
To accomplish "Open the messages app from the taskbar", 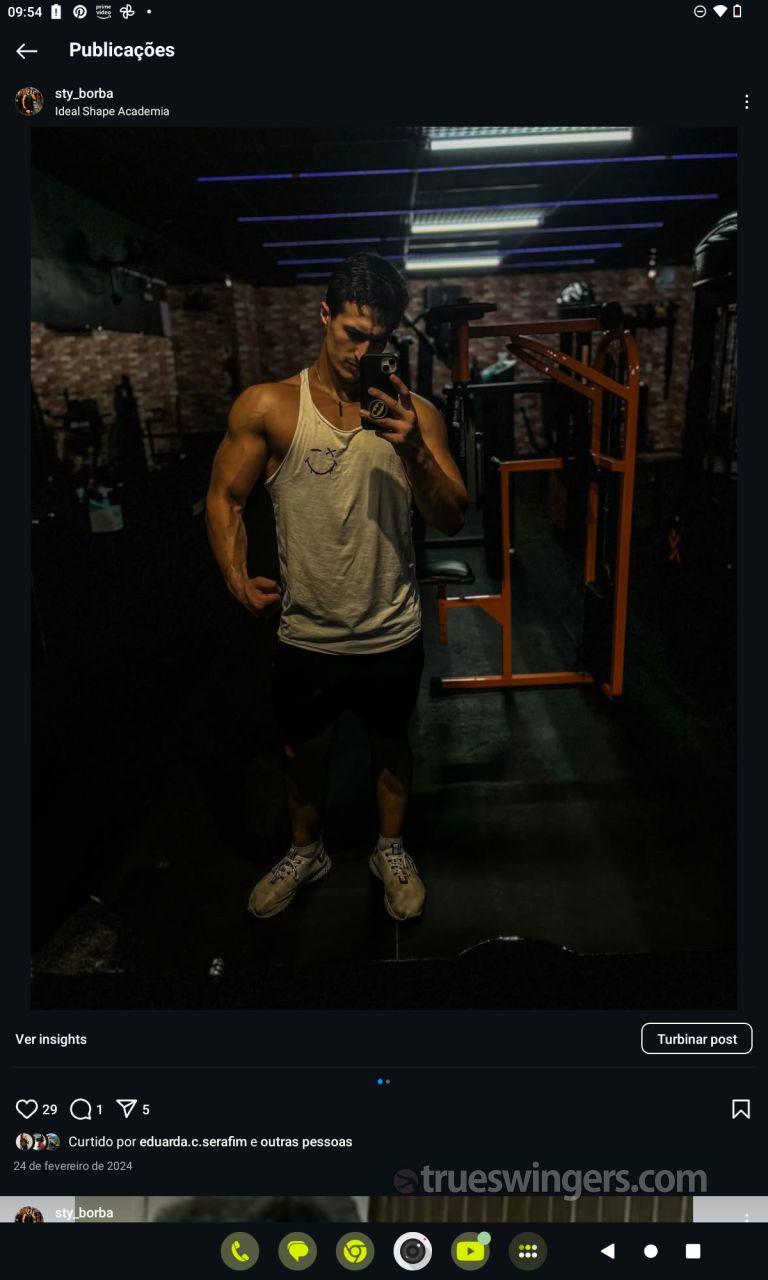I will (298, 1251).
